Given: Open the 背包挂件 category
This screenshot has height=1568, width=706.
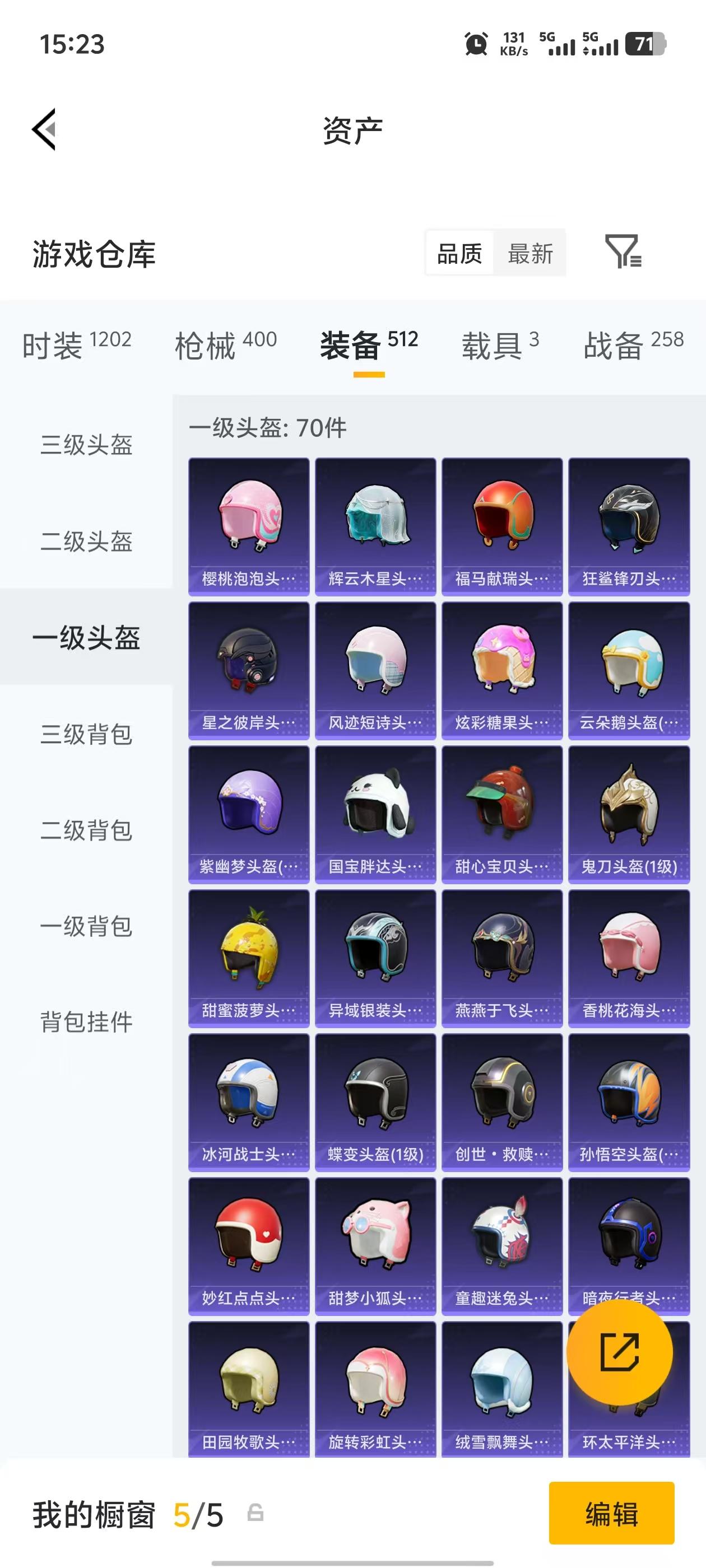Looking at the screenshot, I should 86,1024.
